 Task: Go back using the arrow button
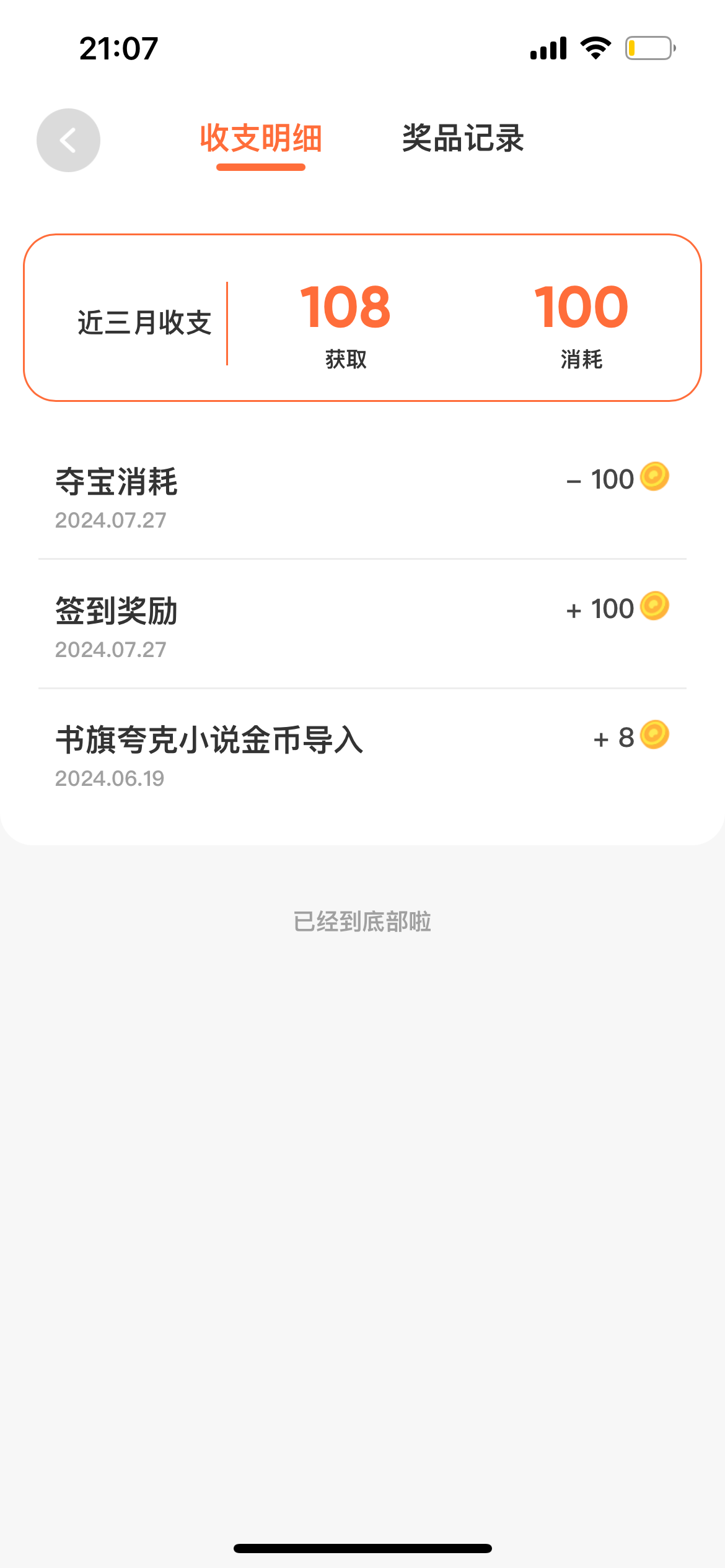(x=68, y=140)
